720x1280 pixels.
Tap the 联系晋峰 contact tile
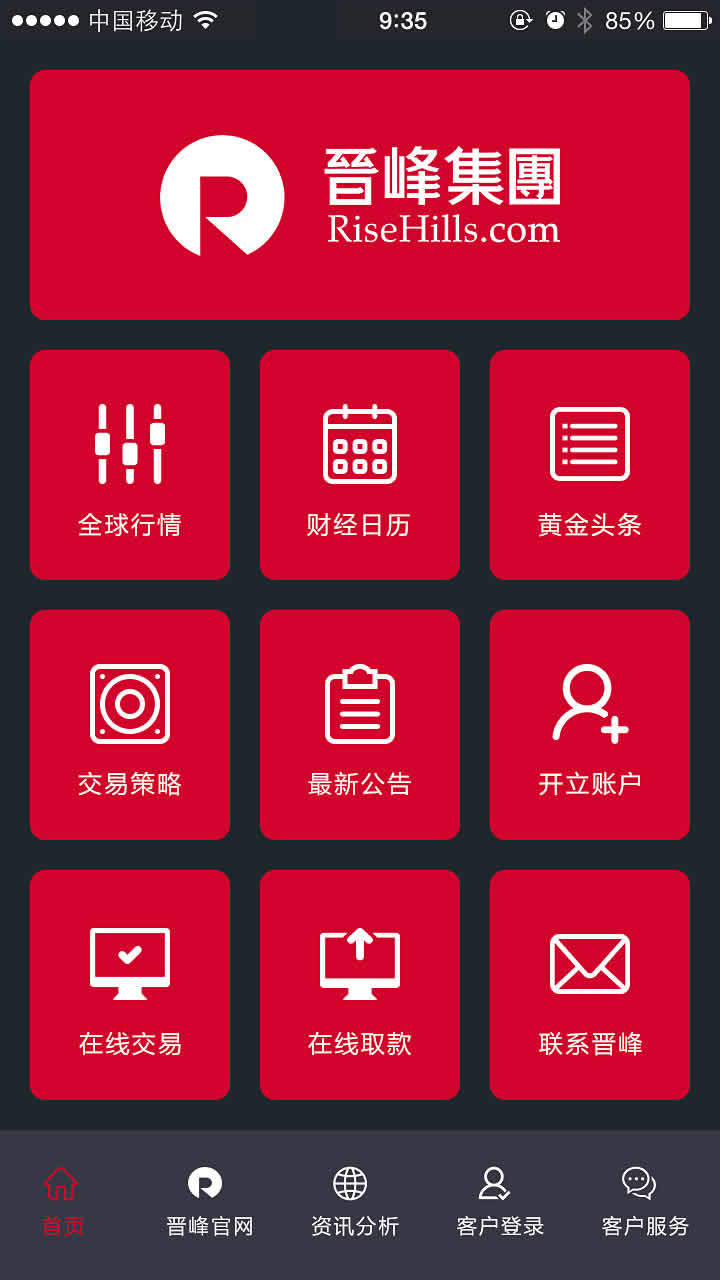click(590, 985)
